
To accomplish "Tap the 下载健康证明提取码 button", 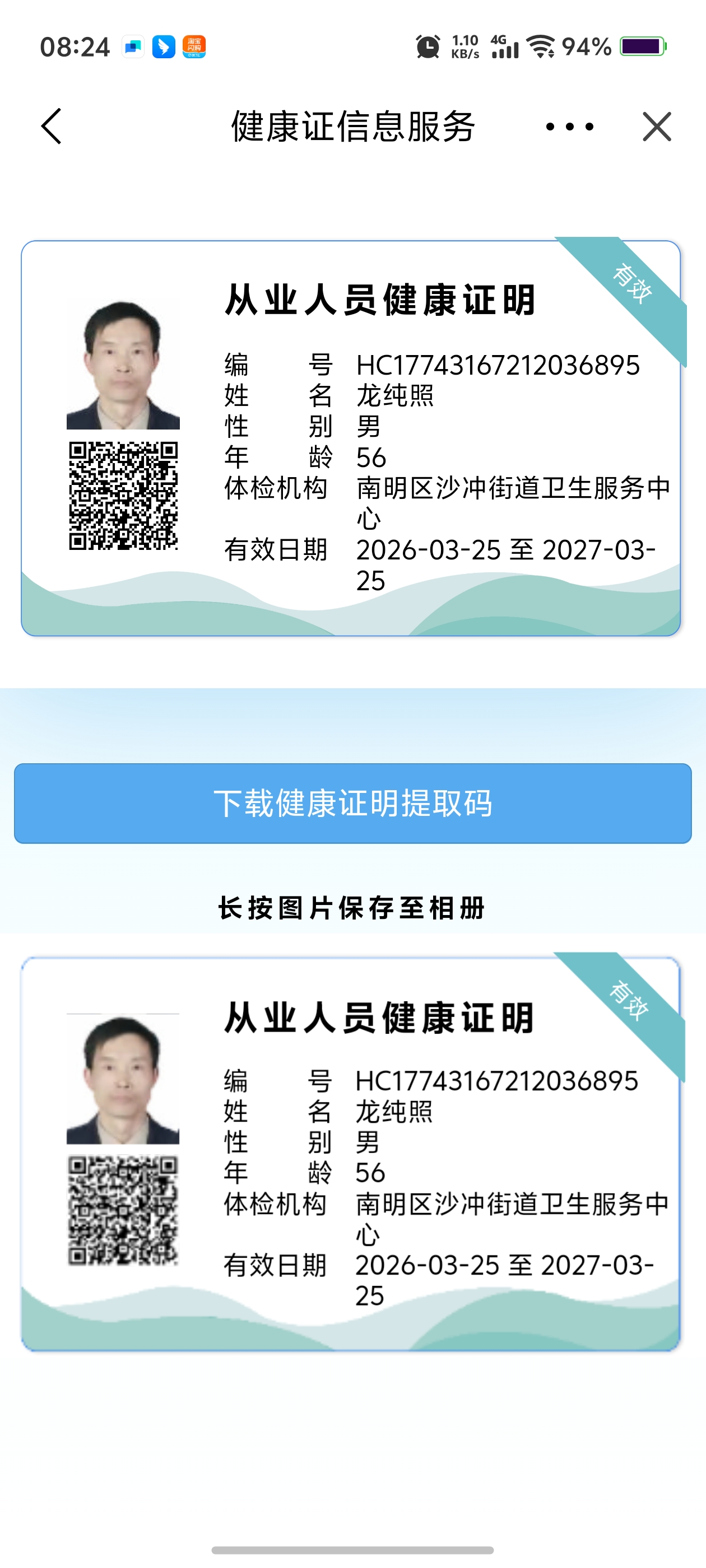I will tap(352, 803).
